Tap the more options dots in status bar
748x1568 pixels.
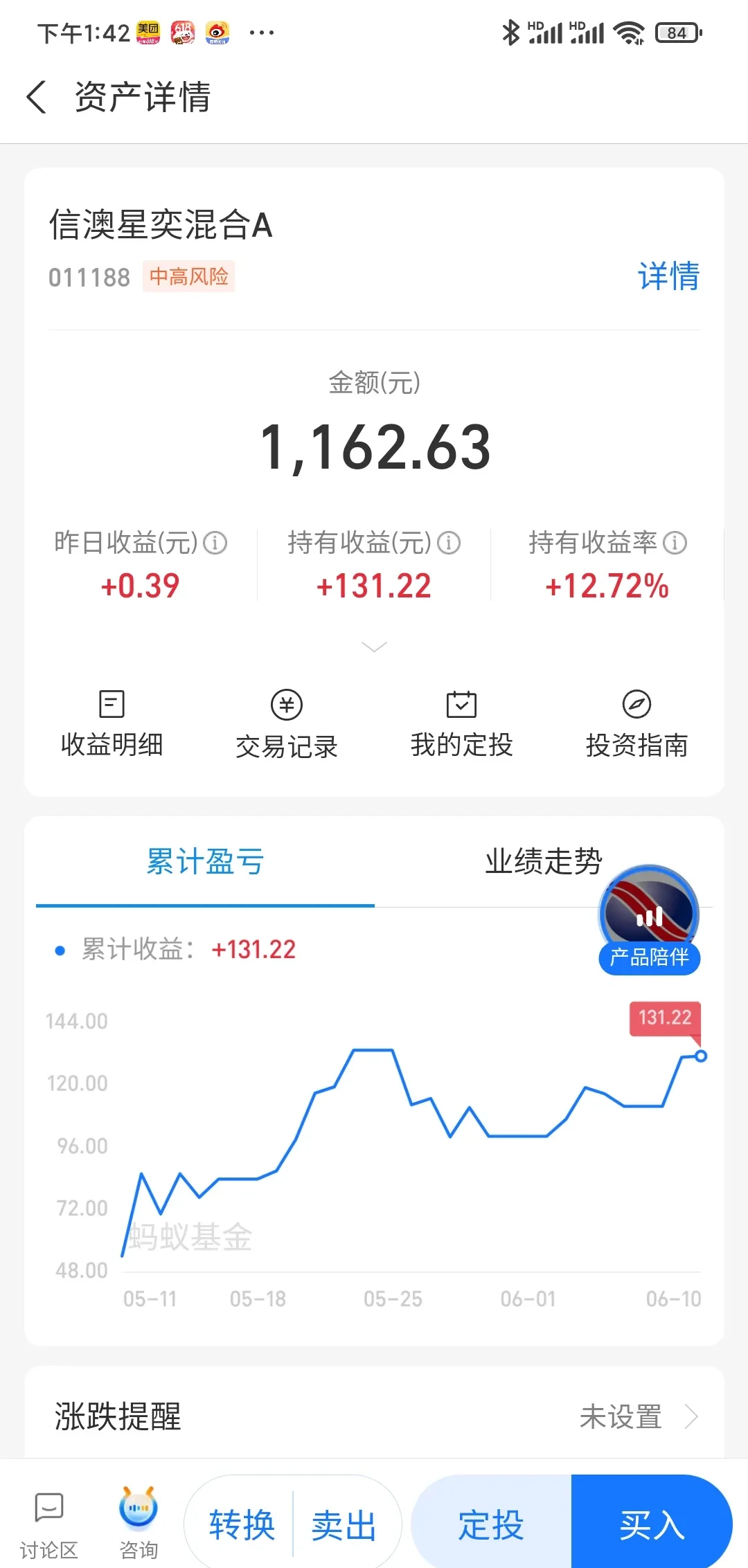click(x=261, y=31)
